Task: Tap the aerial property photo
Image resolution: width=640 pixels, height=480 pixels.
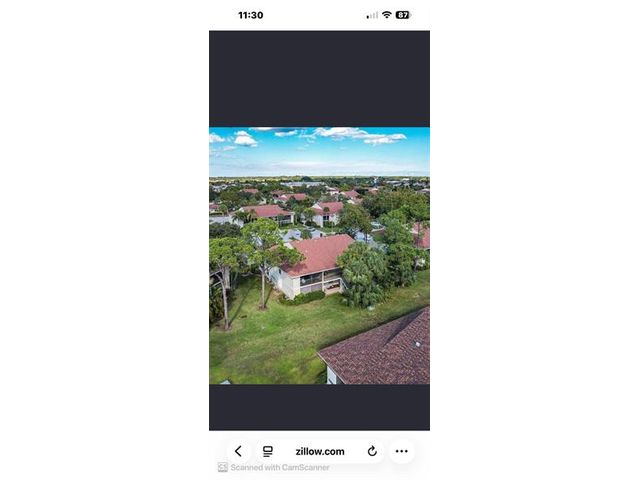Action: [x=319, y=256]
